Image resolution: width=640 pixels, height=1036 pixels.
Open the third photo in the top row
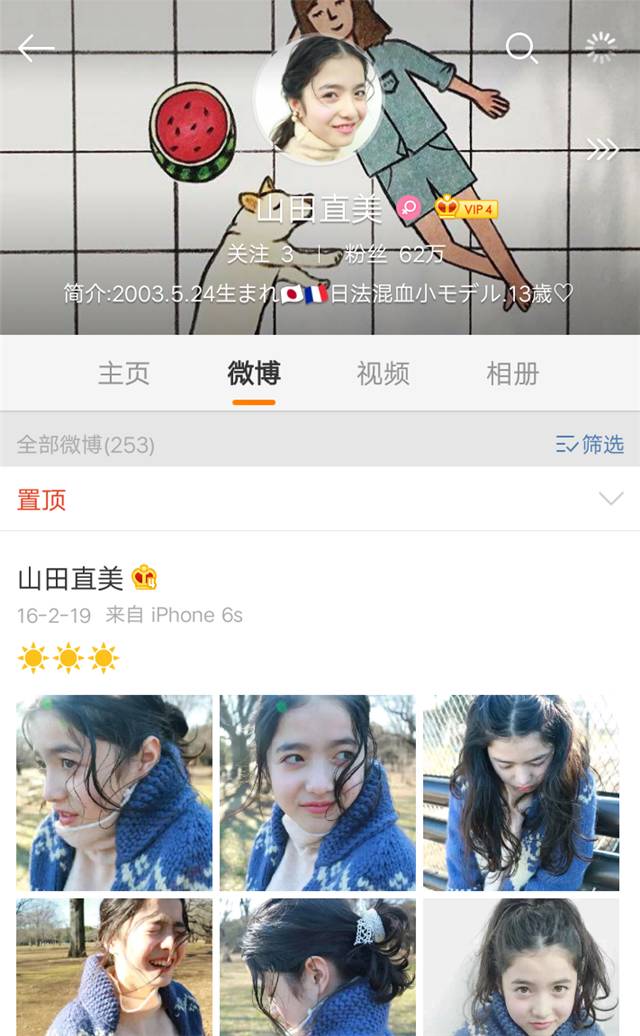pyautogui.click(x=521, y=792)
